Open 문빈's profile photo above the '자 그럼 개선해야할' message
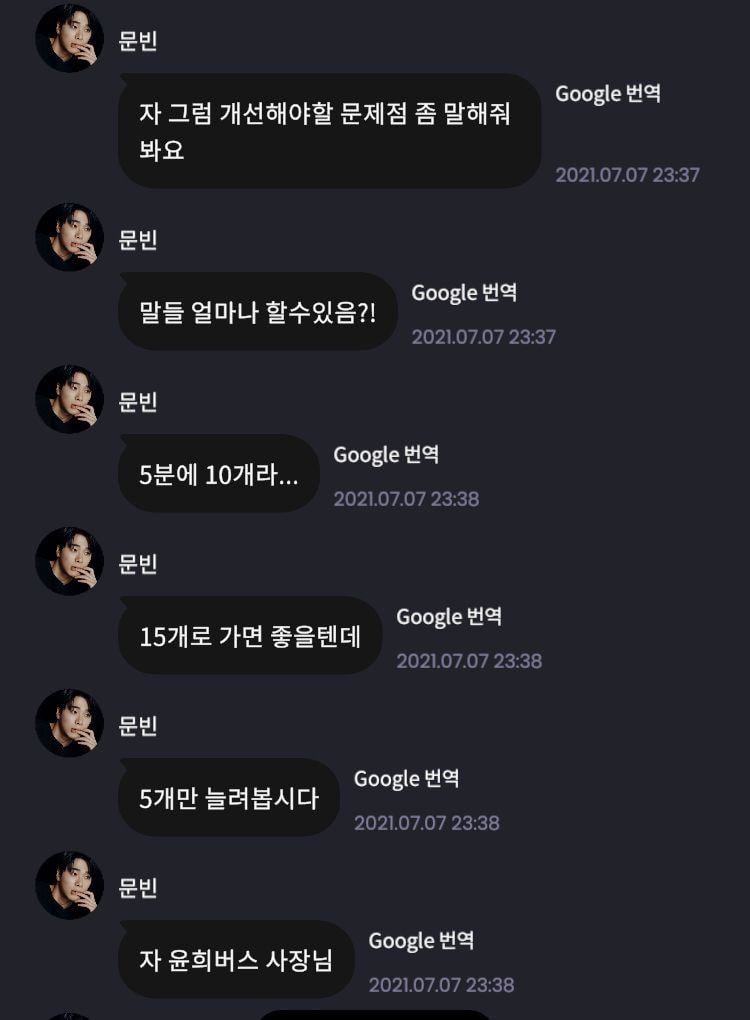The height and width of the screenshot is (1020, 750). [69, 40]
